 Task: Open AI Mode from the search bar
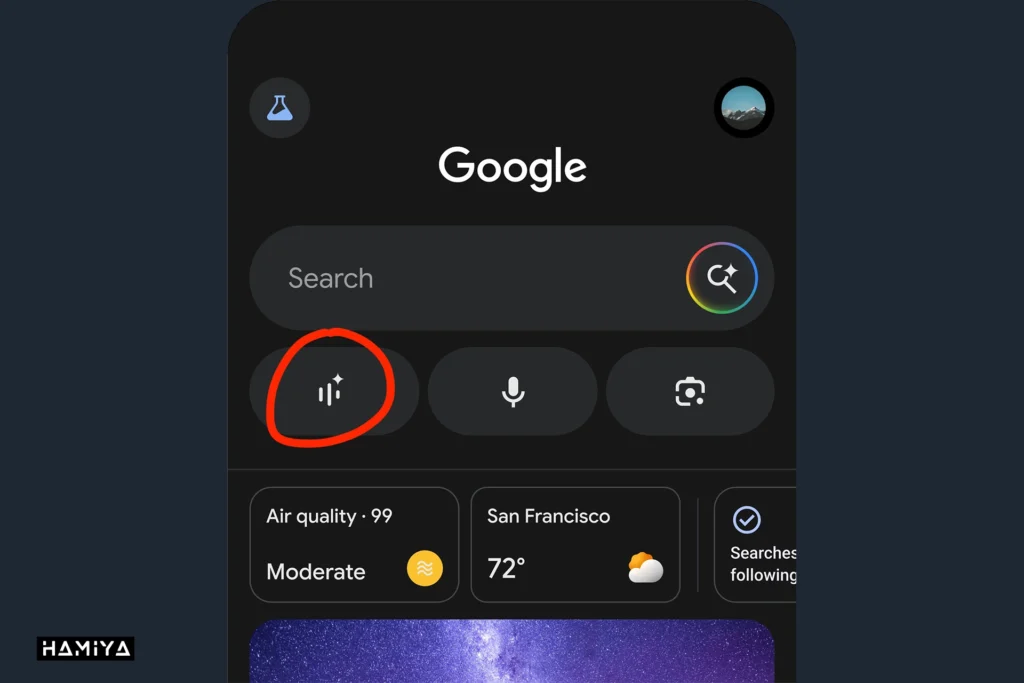722,278
